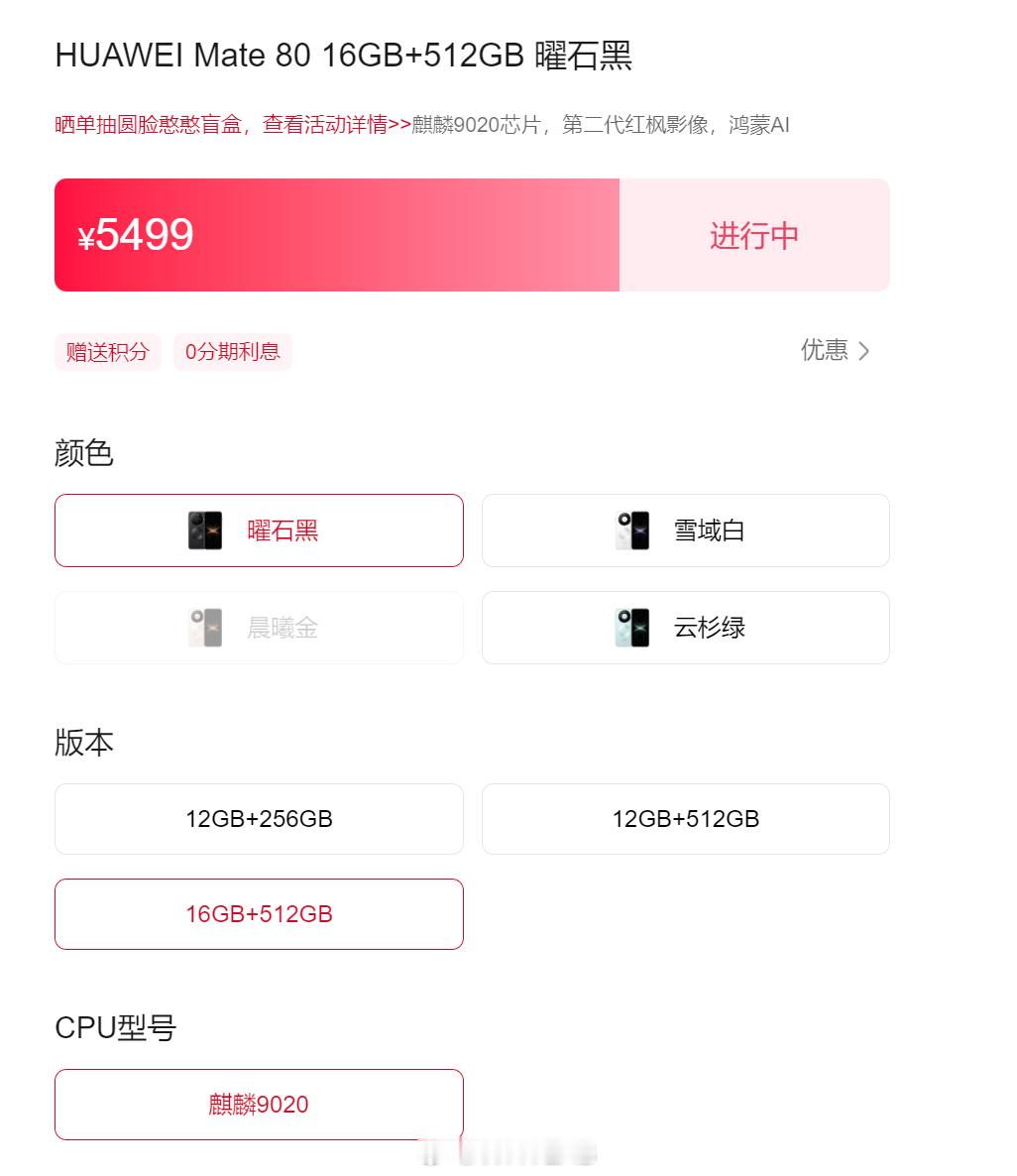The height and width of the screenshot is (1176, 1017).
Task: Select the 16GB+512GB version
Action: point(259,913)
